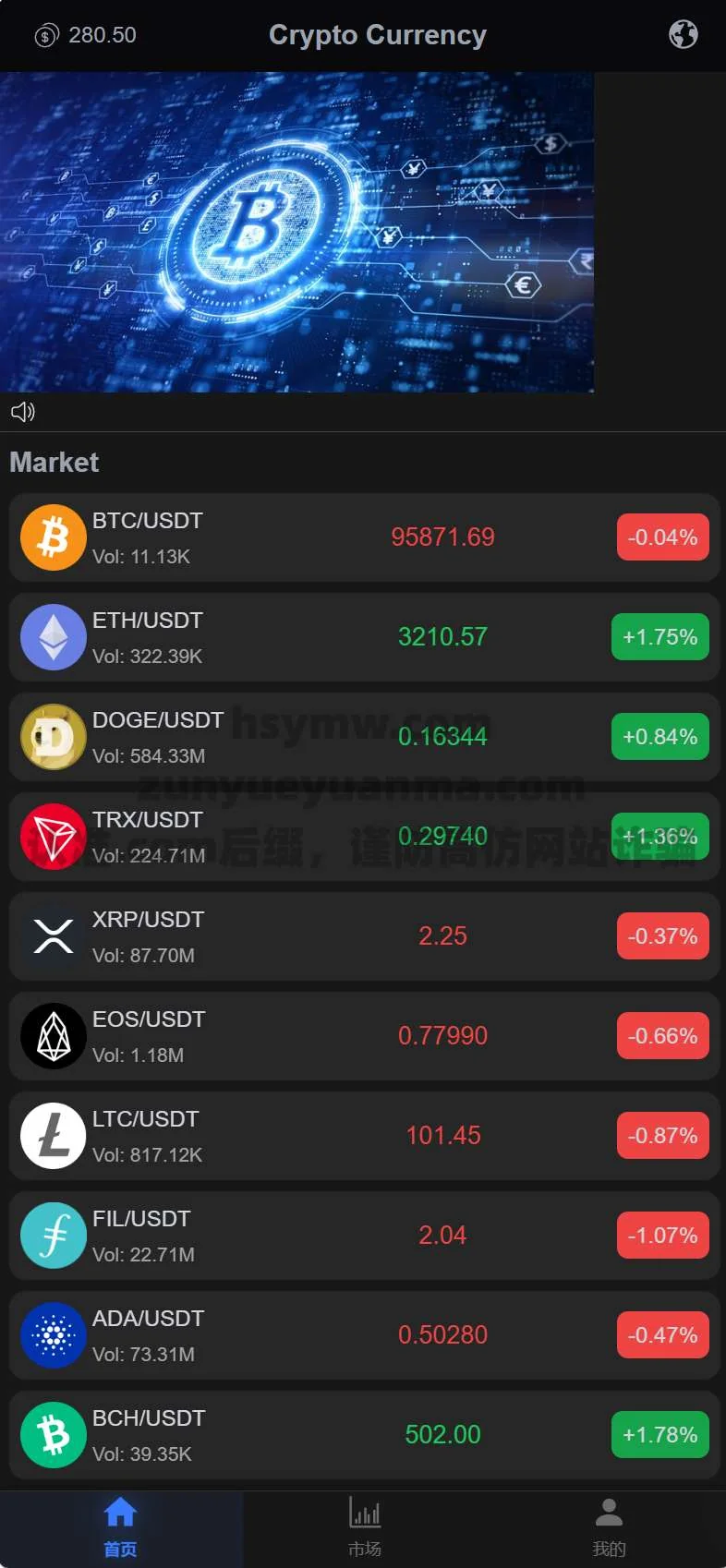The image size is (726, 1568).
Task: Switch to the 市场 market tab
Action: (x=364, y=1528)
